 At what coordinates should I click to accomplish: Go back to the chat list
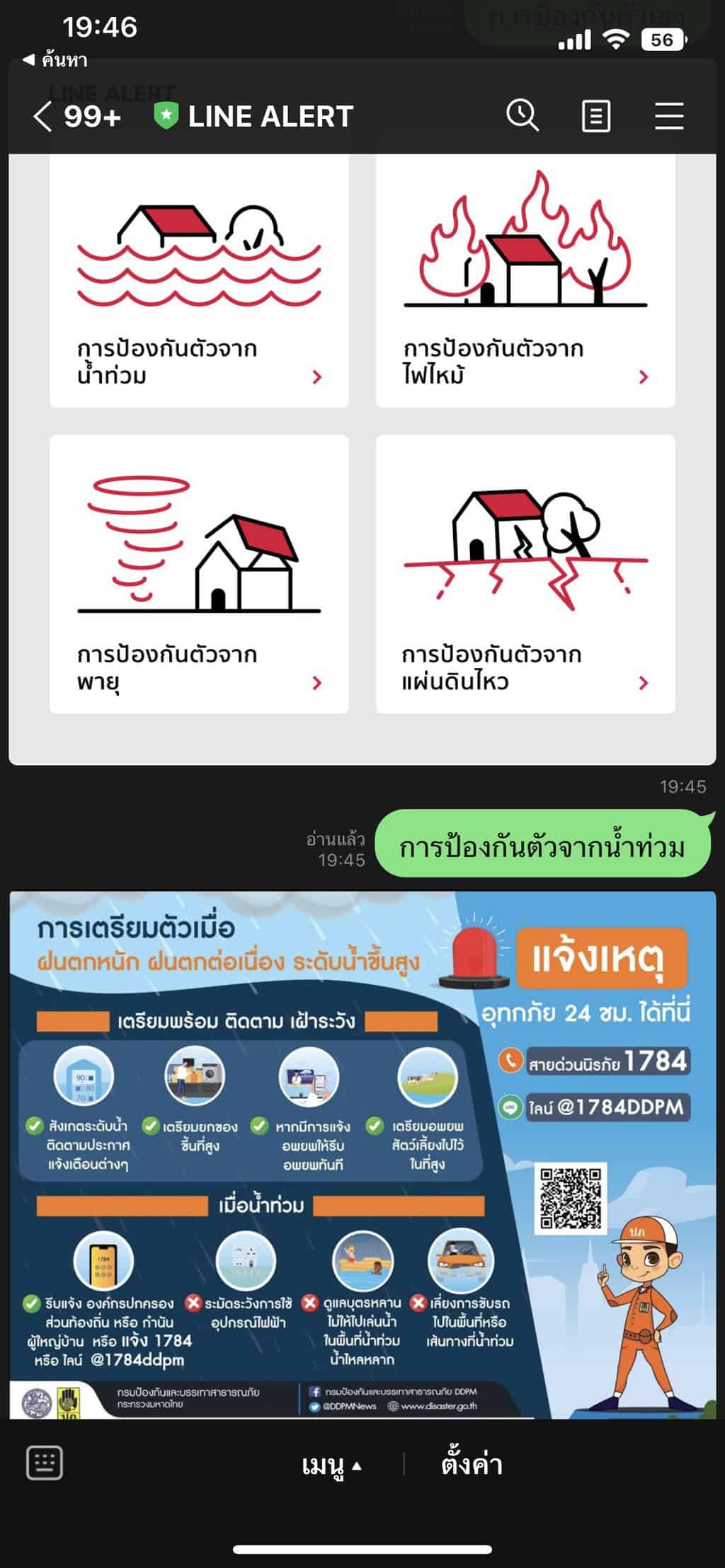[x=44, y=117]
